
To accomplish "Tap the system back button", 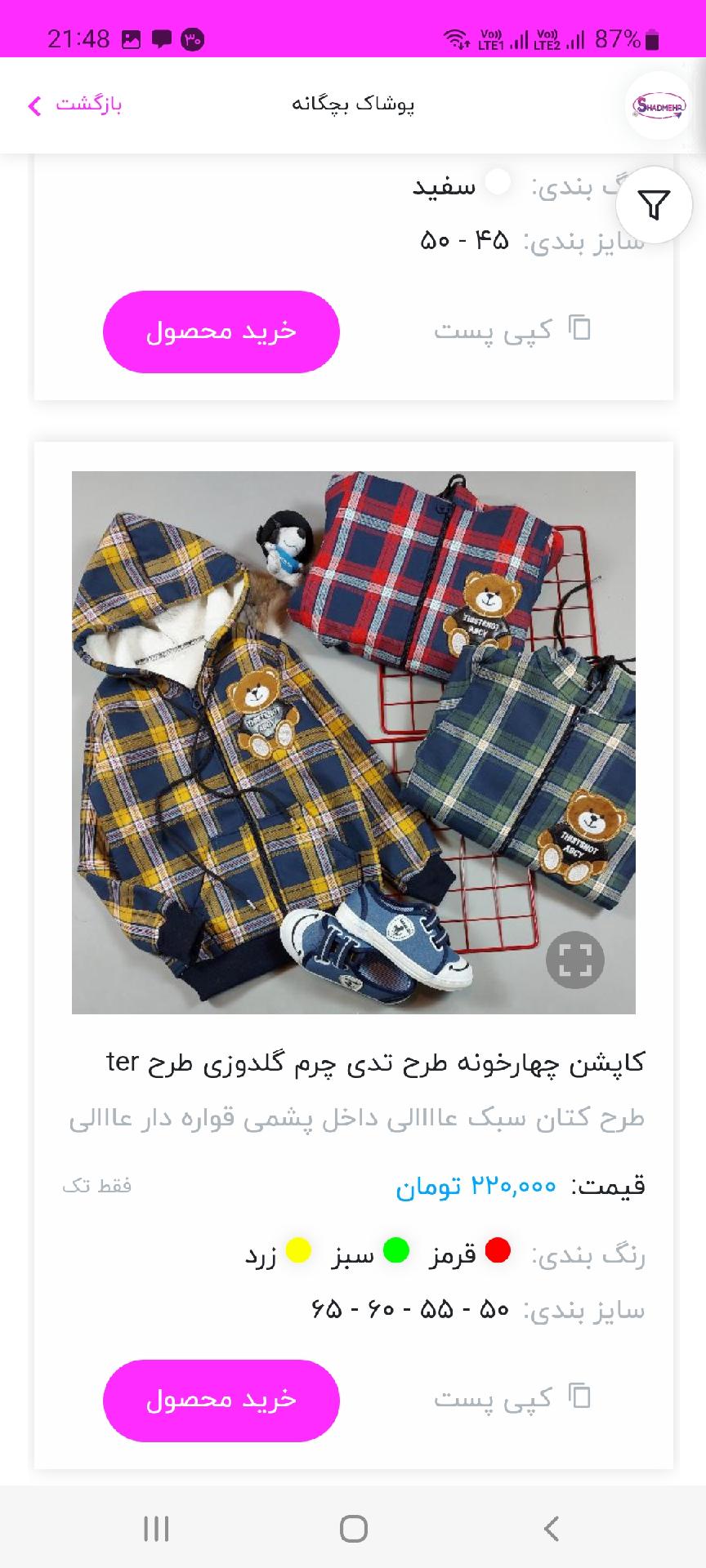I will coord(552,1528).
